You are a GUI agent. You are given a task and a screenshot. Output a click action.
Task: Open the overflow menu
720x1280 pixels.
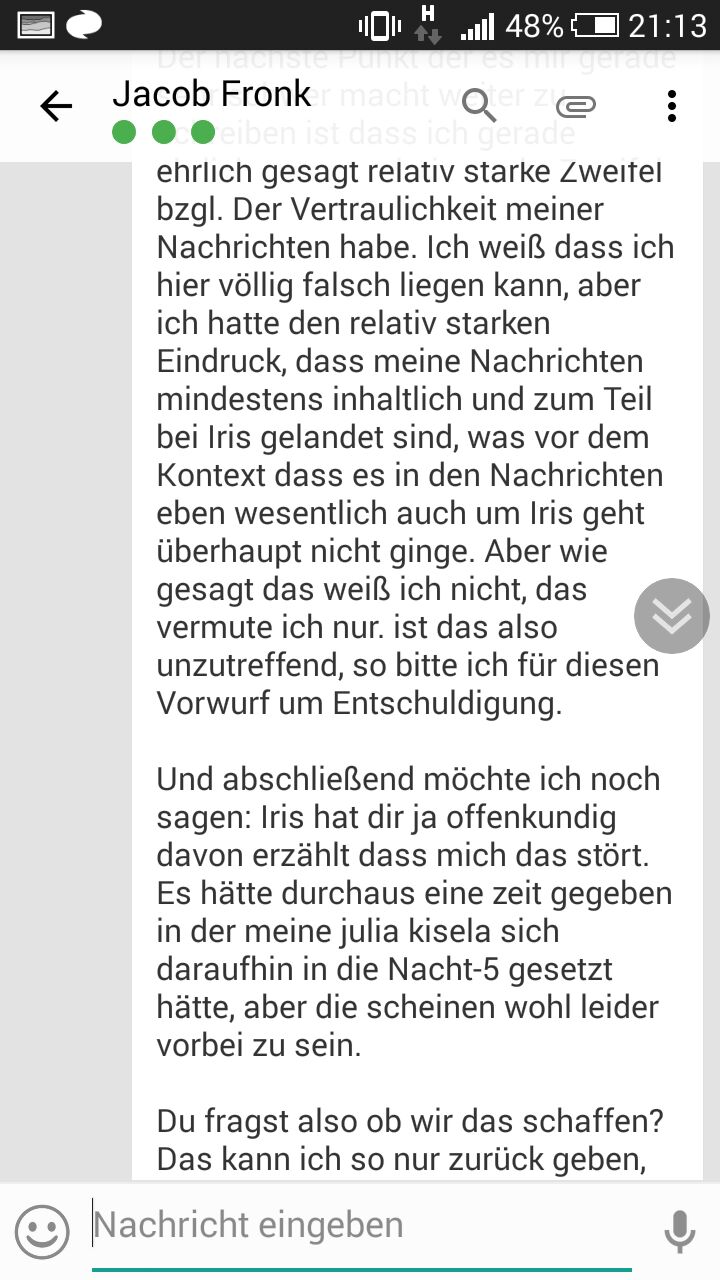(x=671, y=106)
